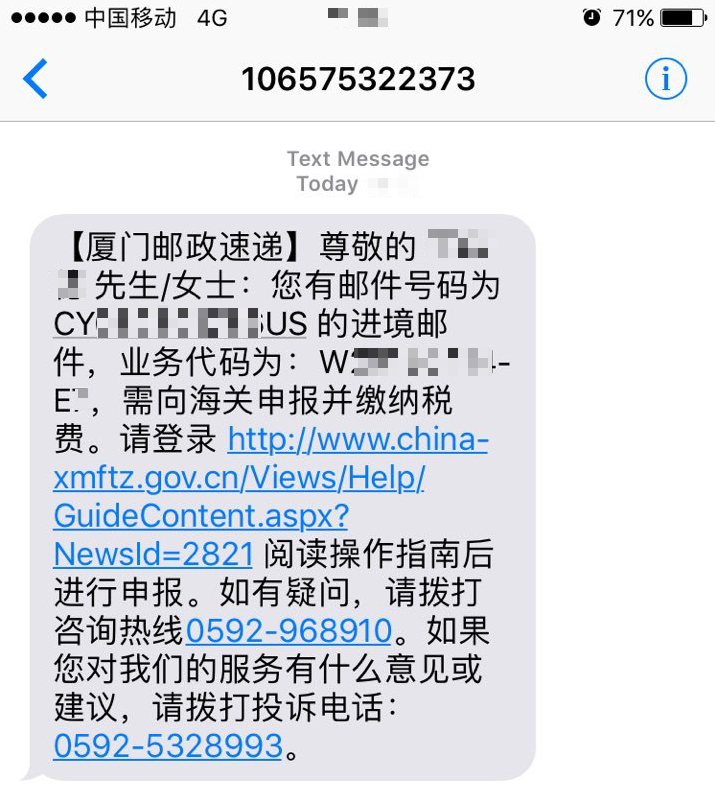The width and height of the screenshot is (715, 798).
Task: Dial complaint number 0592-5328993
Action: point(168,745)
